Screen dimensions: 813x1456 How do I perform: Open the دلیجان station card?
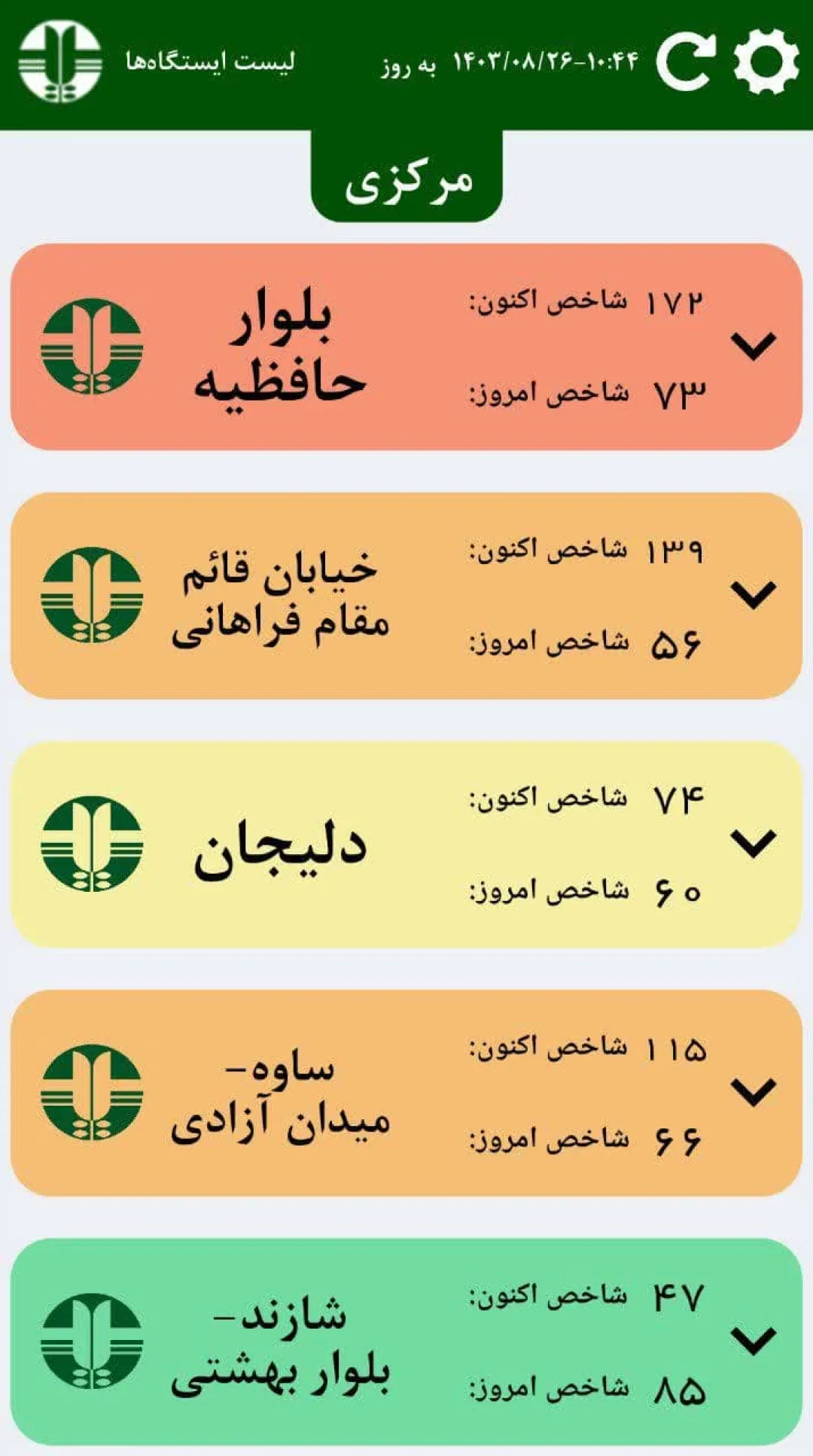click(406, 844)
